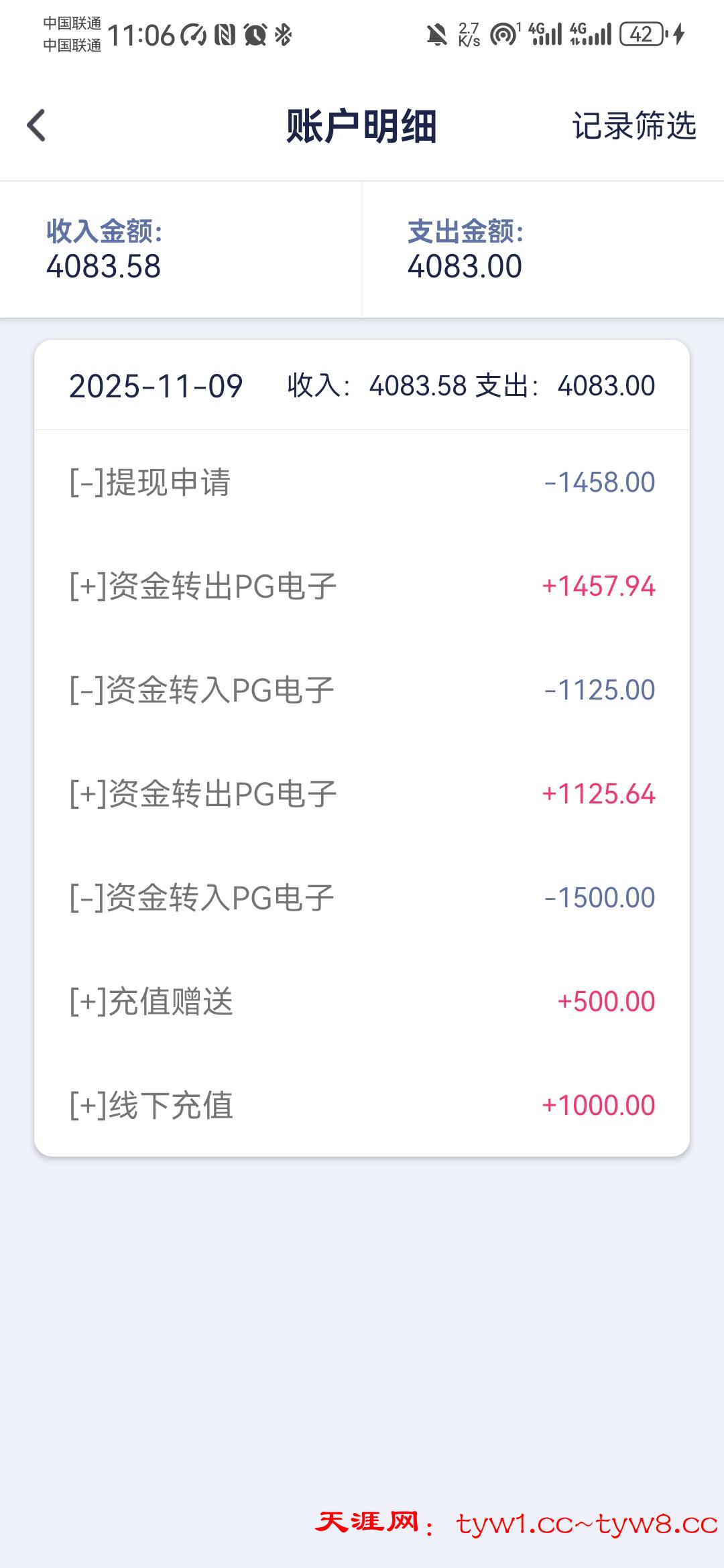Viewport: 724px width, 1568px height.
Task: Go back from 账户明细 page
Action: [x=36, y=125]
